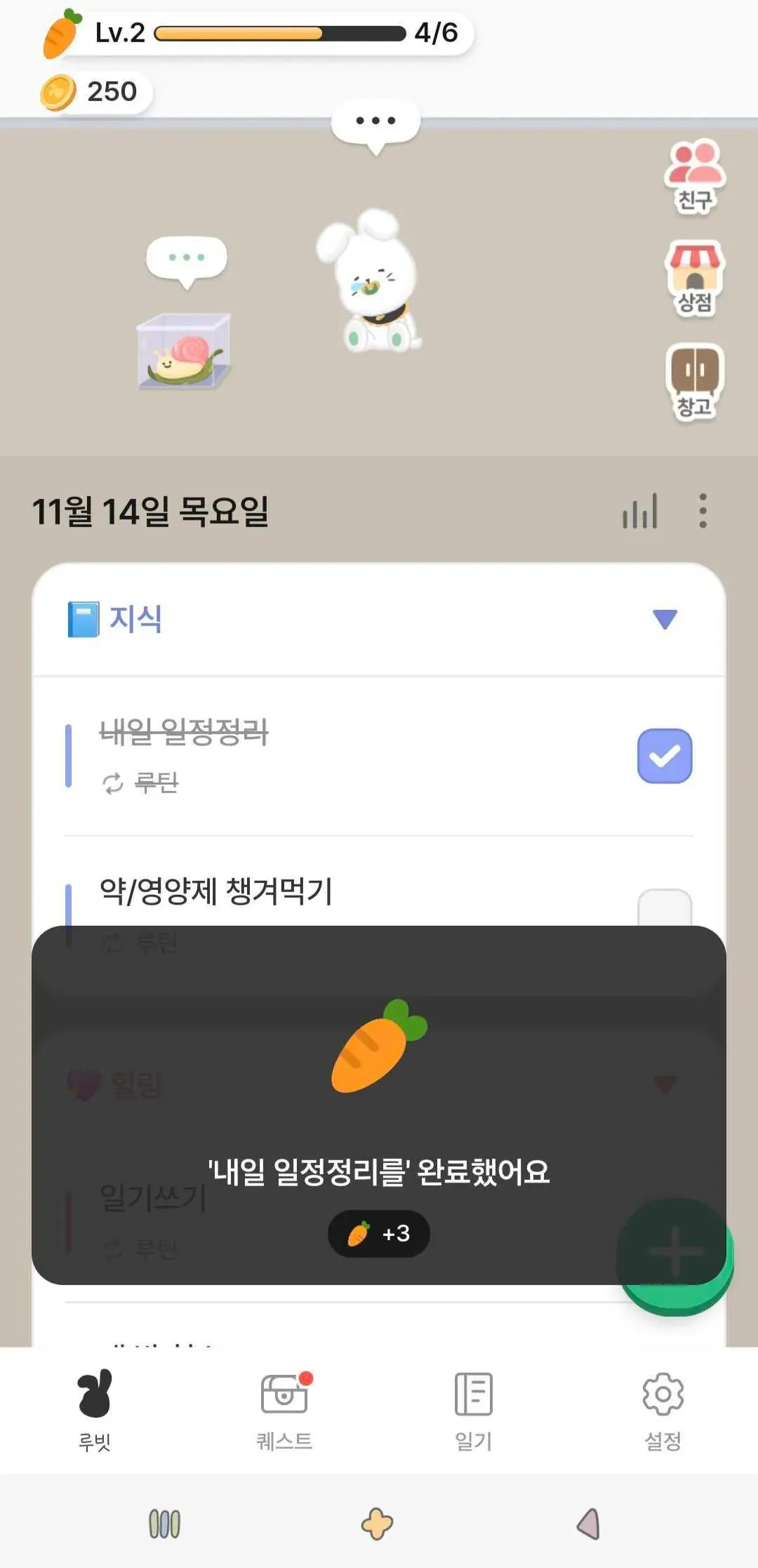This screenshot has width=758, height=1568.
Task: Open the statistics bar chart icon
Action: click(x=639, y=511)
